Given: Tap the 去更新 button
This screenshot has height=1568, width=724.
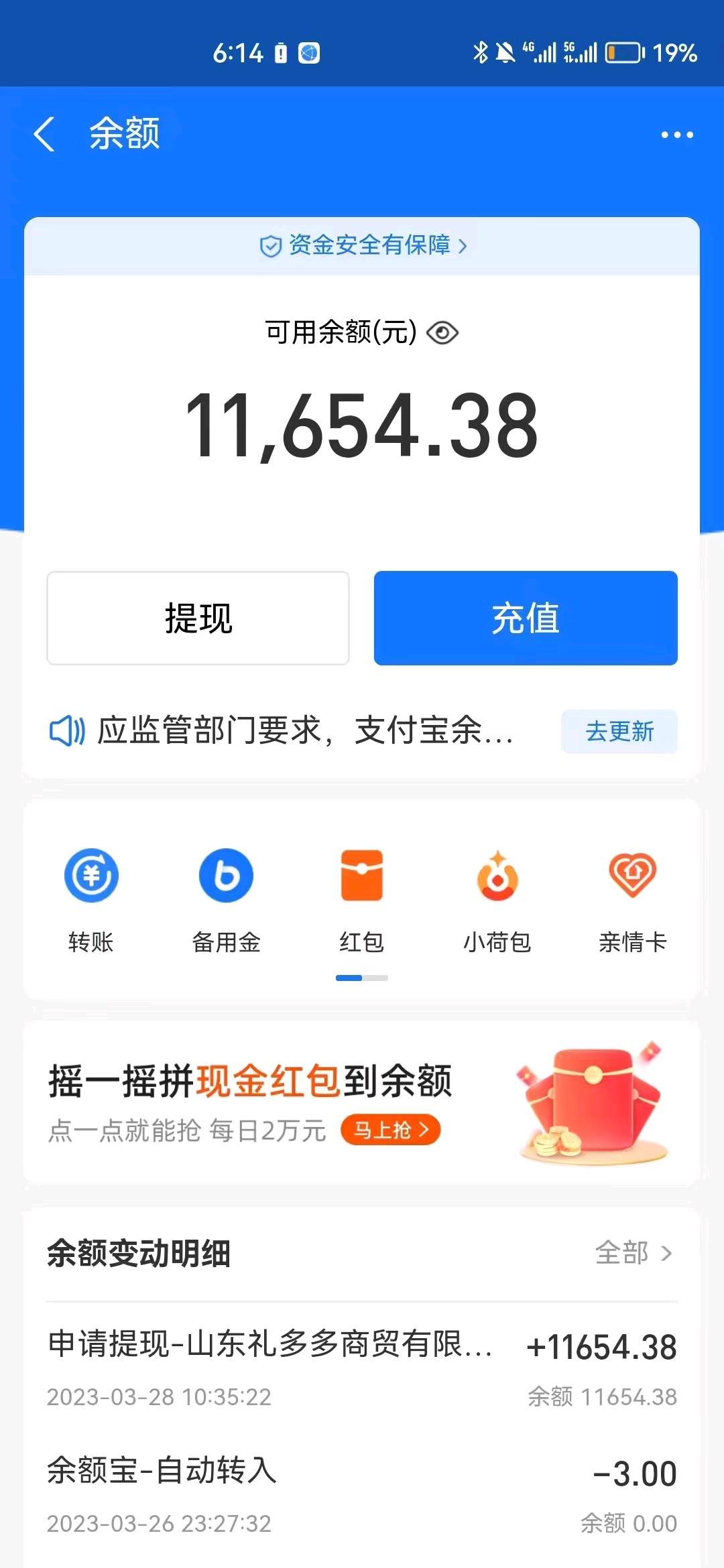Looking at the screenshot, I should 619,731.
